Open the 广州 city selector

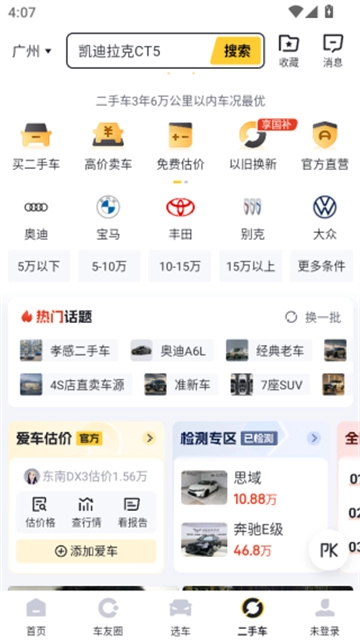coord(32,51)
